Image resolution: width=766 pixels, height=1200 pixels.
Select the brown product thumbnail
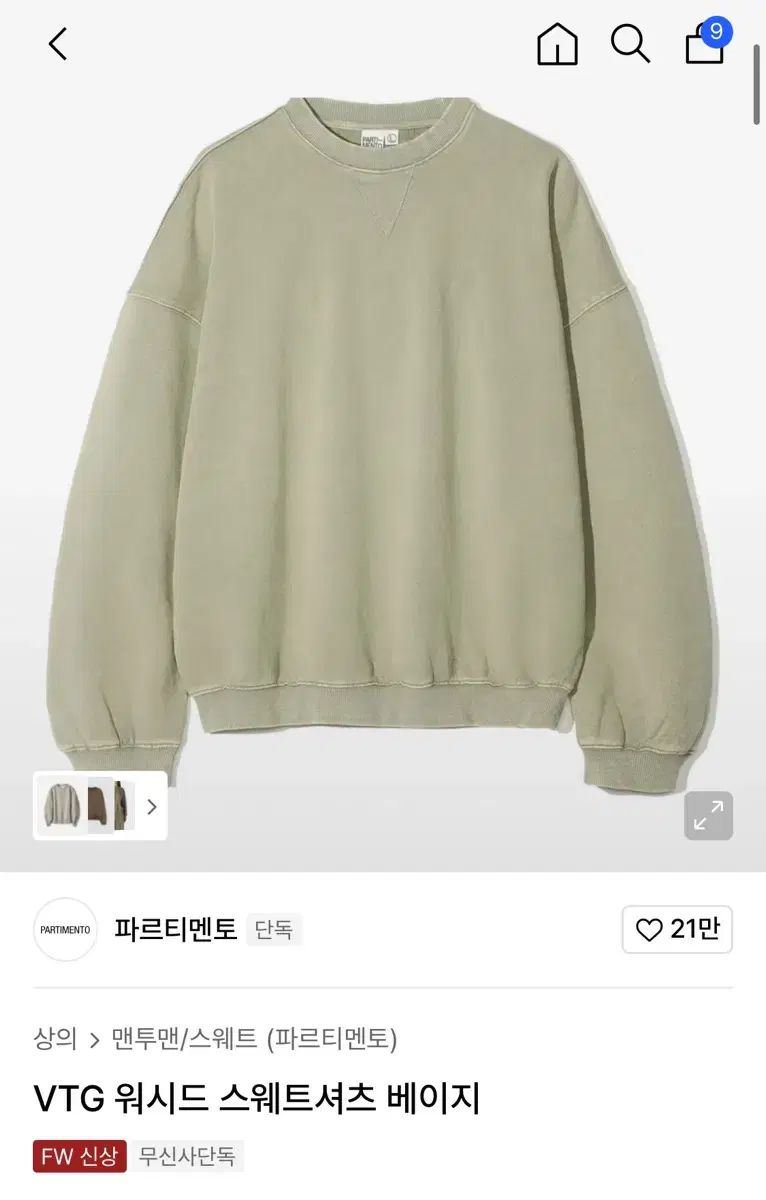[97, 805]
